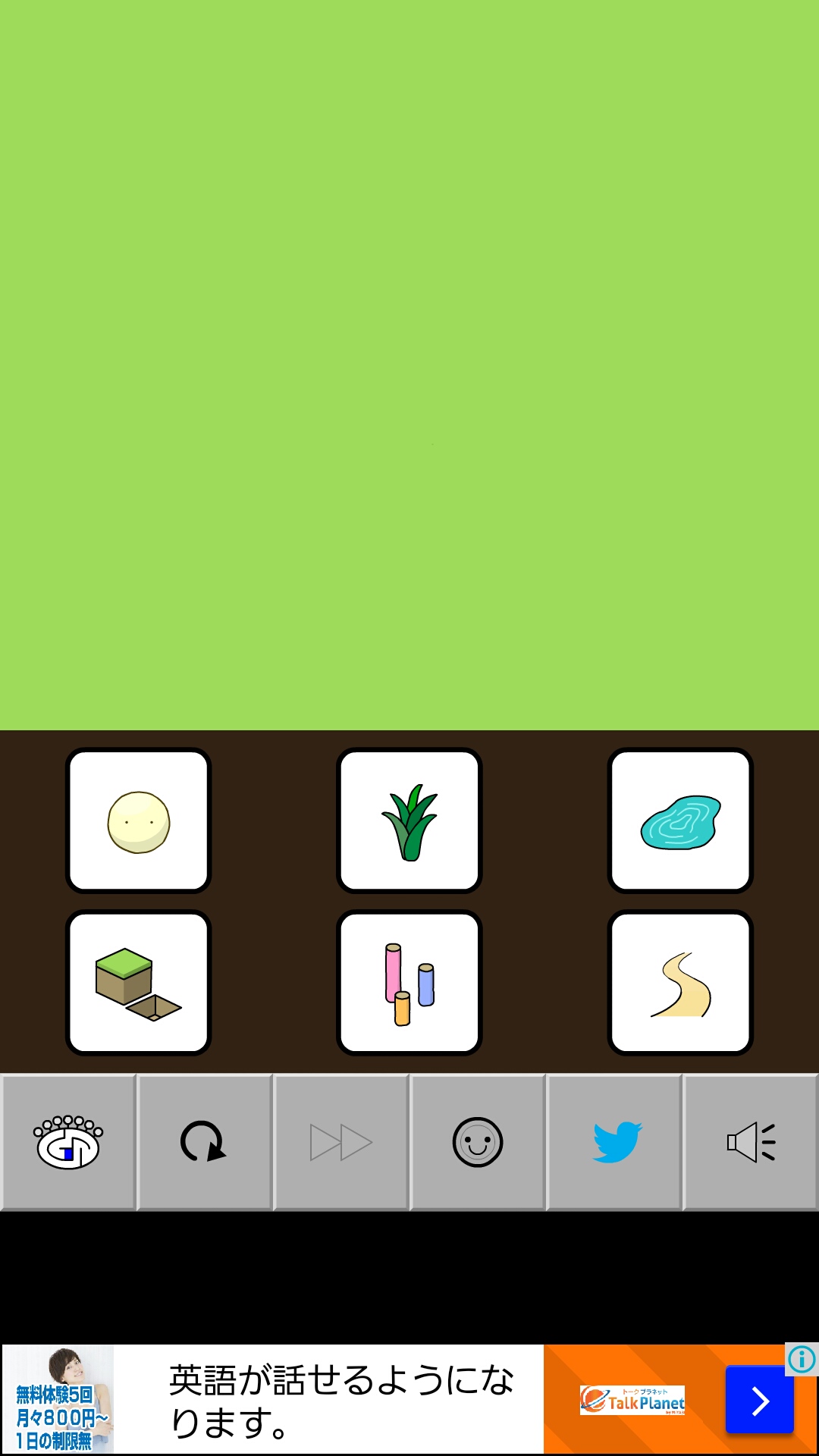Open the ad info icon
Viewport: 819px width, 1456px height.
[802, 1360]
